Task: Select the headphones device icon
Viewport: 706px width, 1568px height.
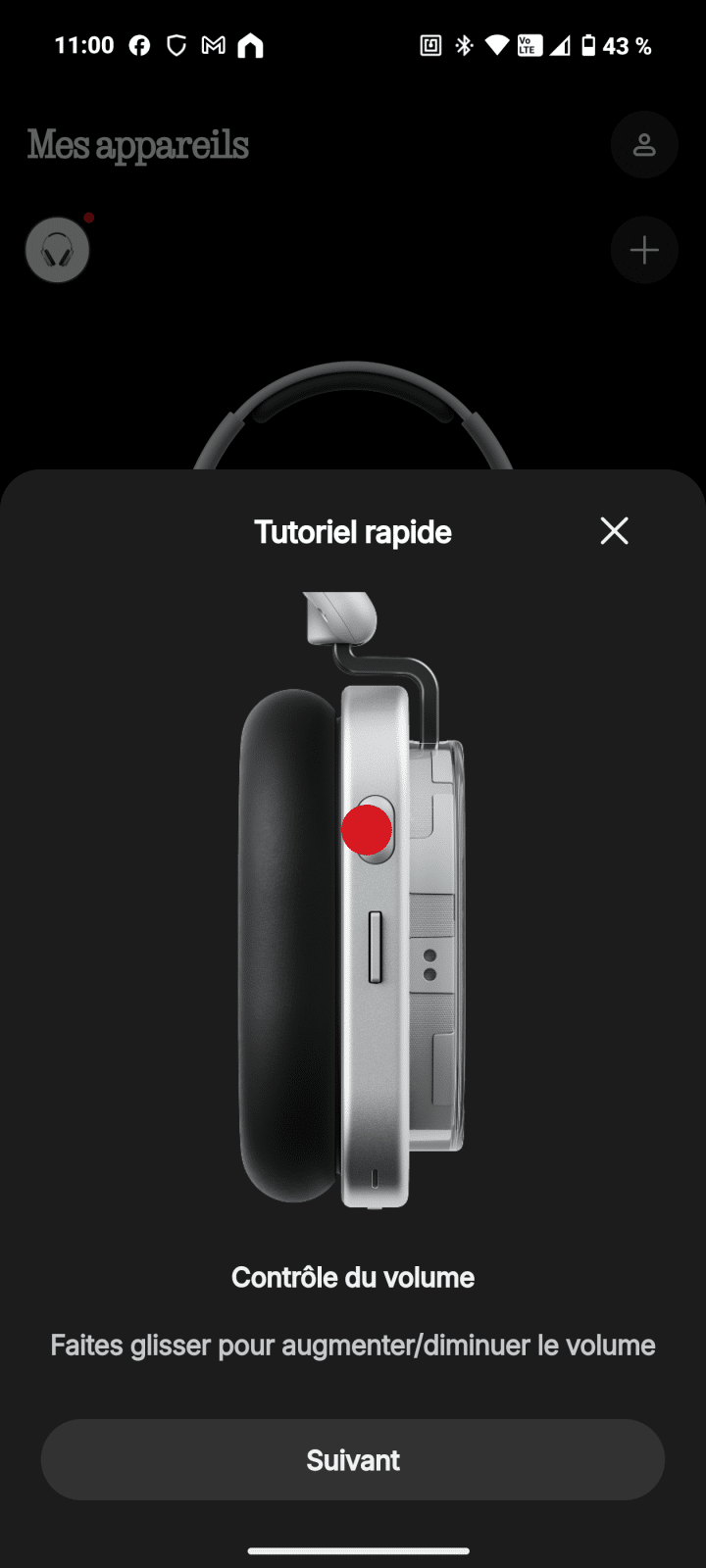Action: [x=58, y=251]
